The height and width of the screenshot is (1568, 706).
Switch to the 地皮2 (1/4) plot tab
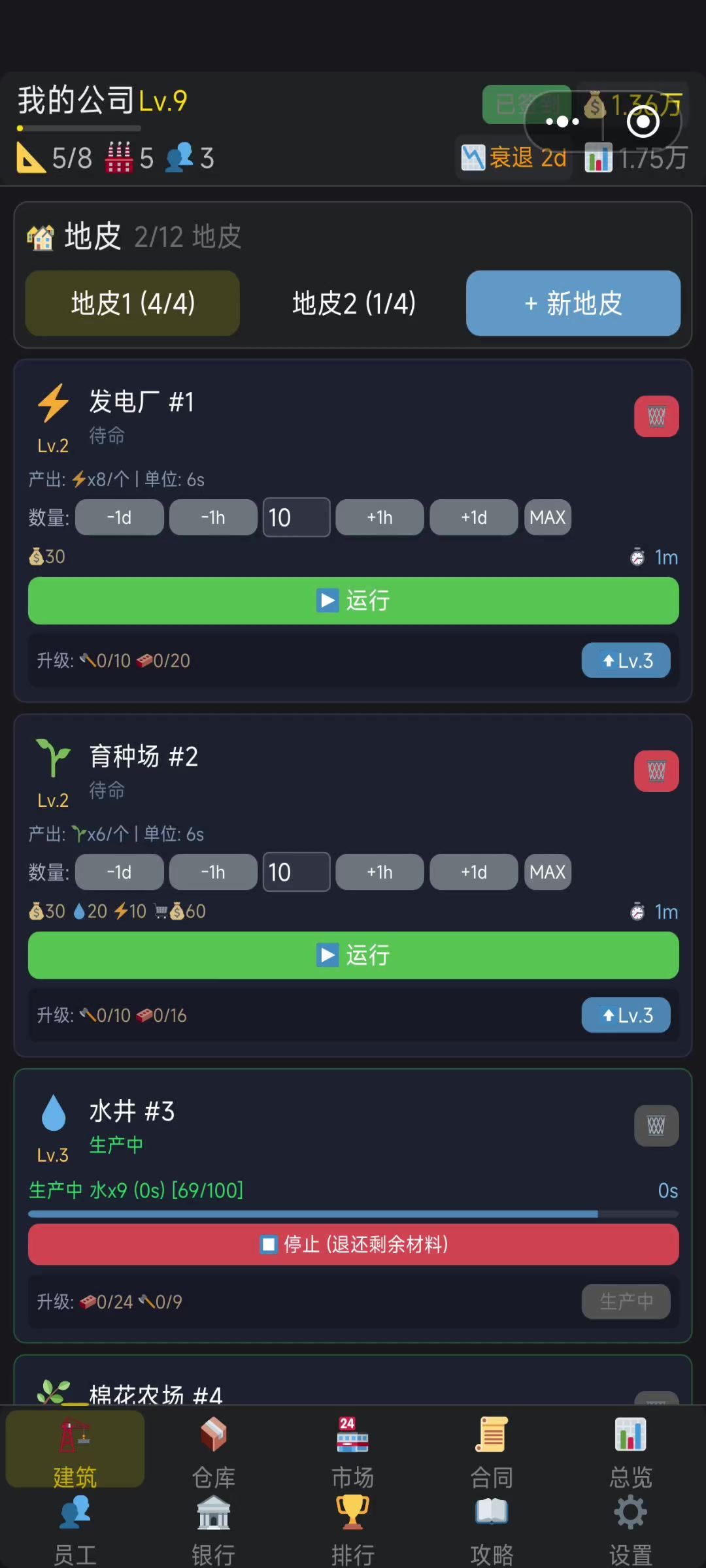pyautogui.click(x=354, y=303)
